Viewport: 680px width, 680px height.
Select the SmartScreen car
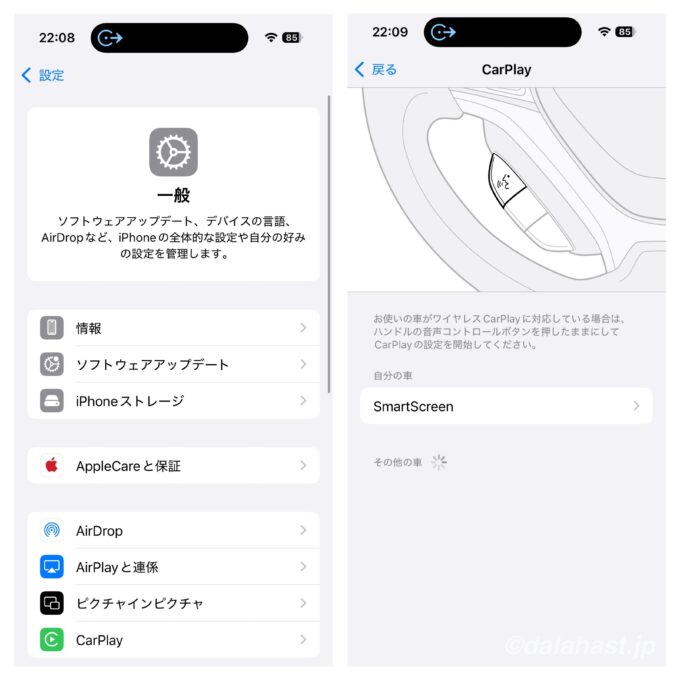(x=505, y=407)
